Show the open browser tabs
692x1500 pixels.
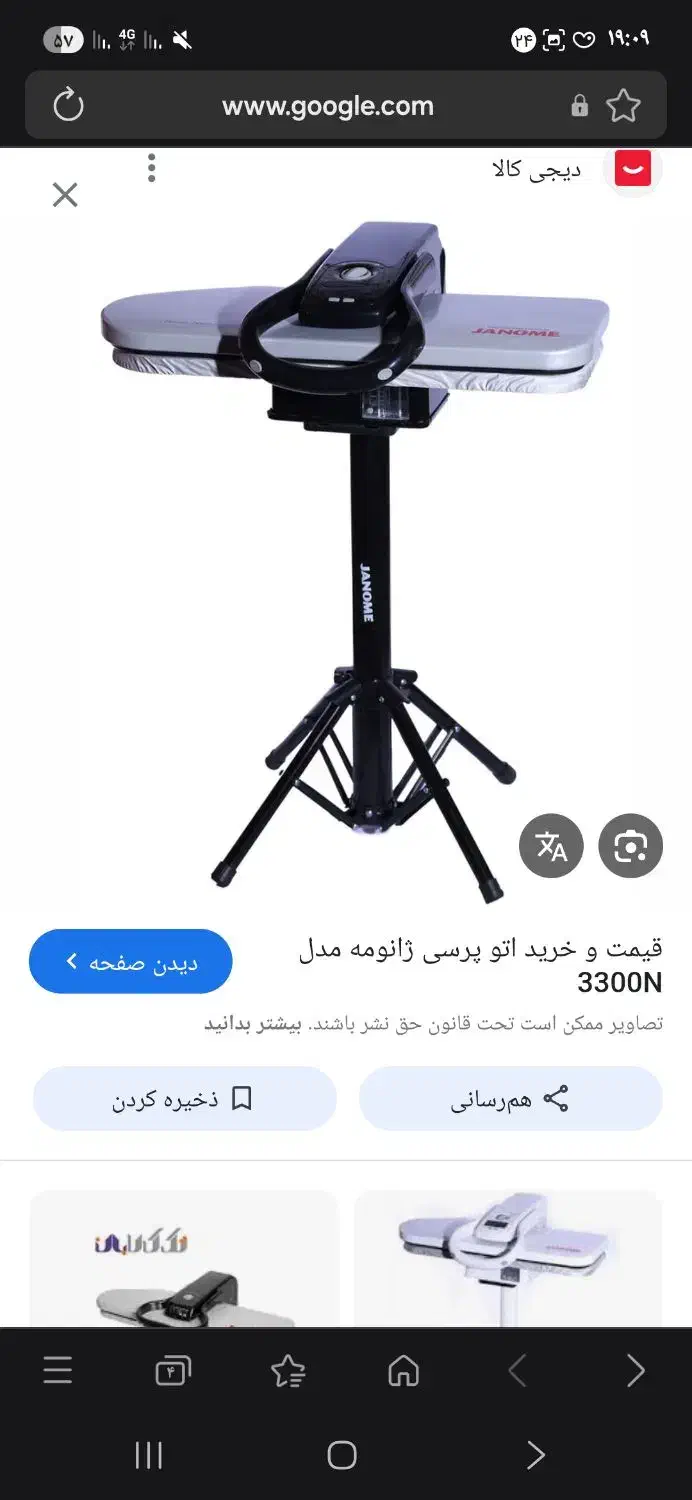[x=173, y=1370]
